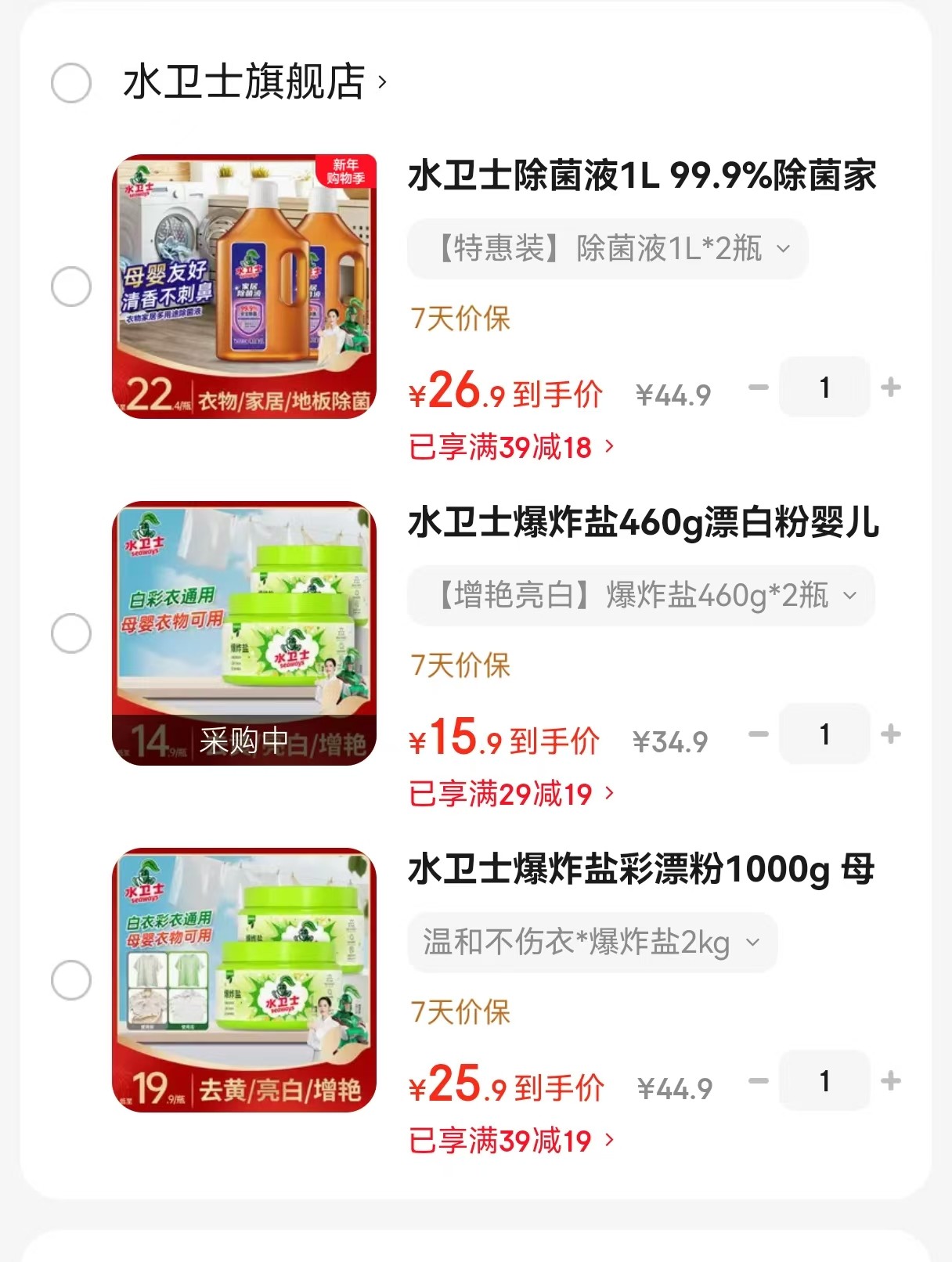Select the 除菌液1L item checkbox
952x1262 pixels.
[71, 287]
